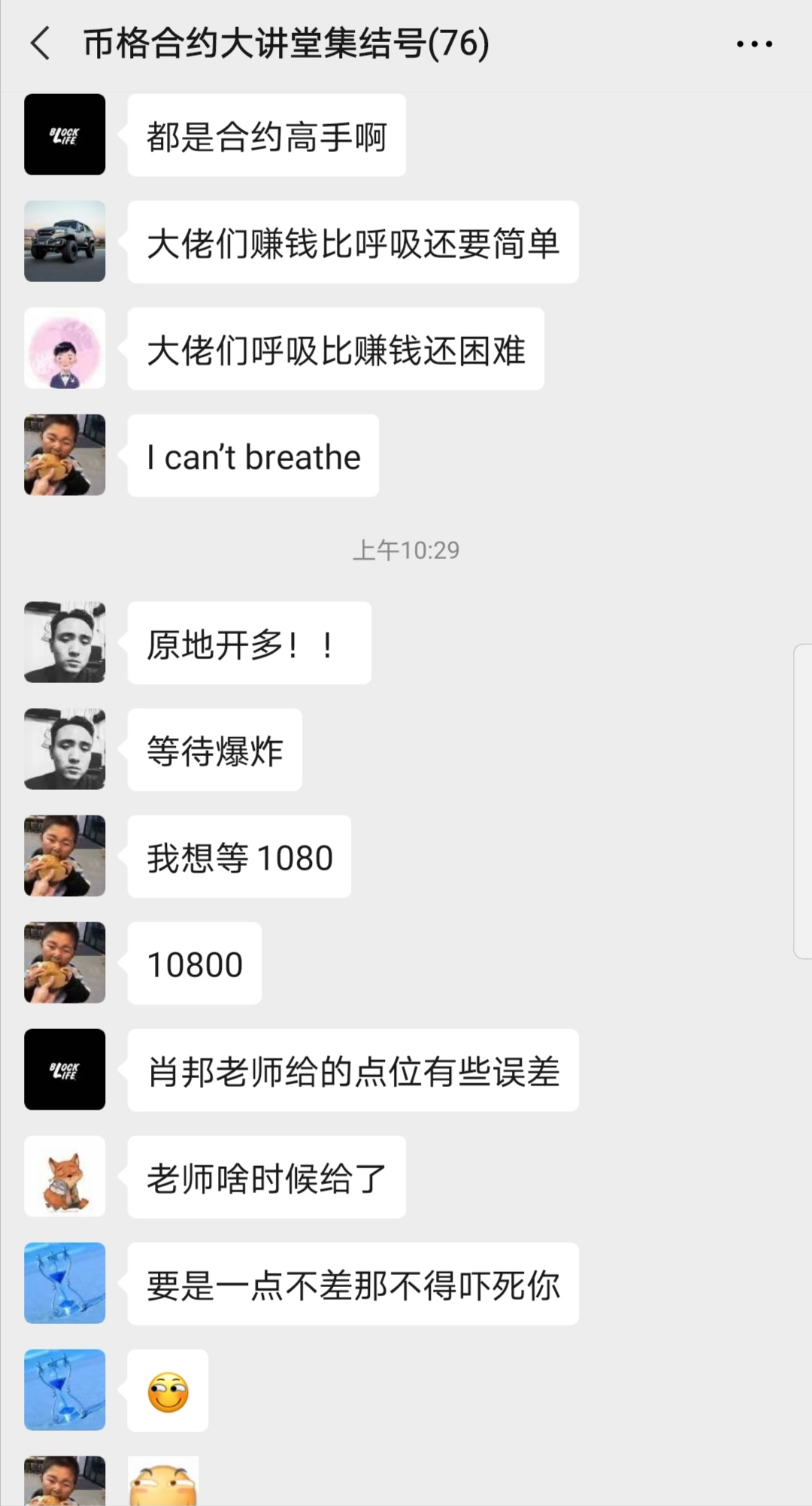This screenshot has height=1506, width=812.
Task: Tap avatar beside 肖邦老师给的点位有些误差
Action: [x=65, y=1070]
